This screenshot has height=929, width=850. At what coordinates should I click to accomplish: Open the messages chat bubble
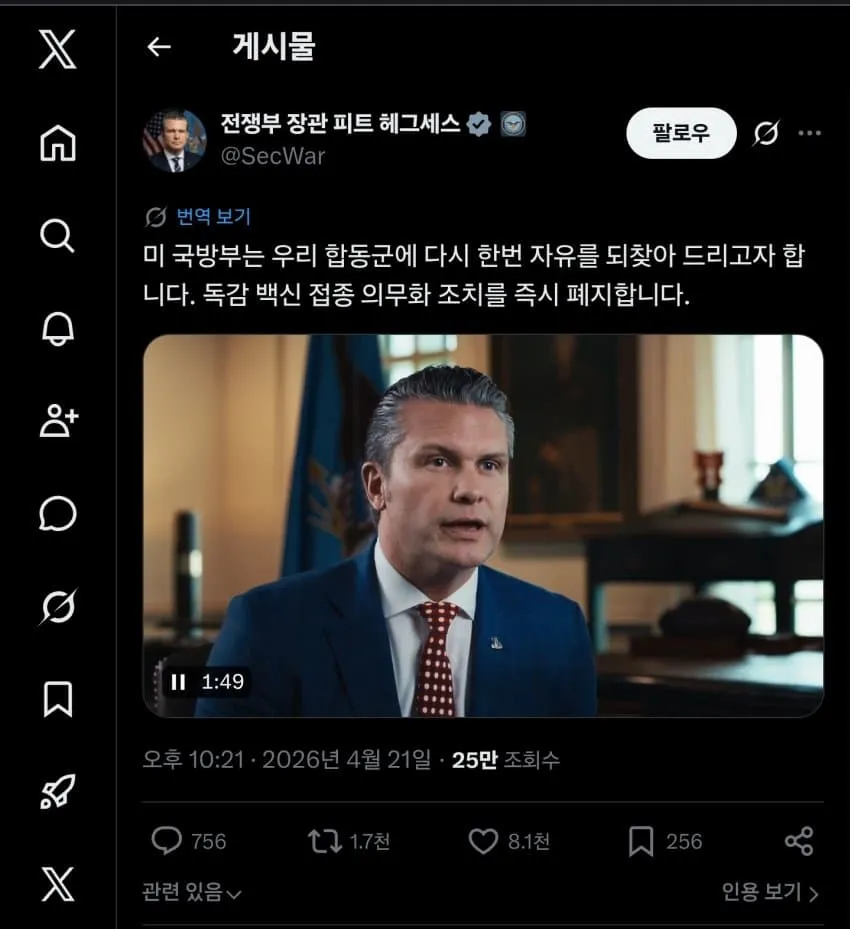pos(57,514)
